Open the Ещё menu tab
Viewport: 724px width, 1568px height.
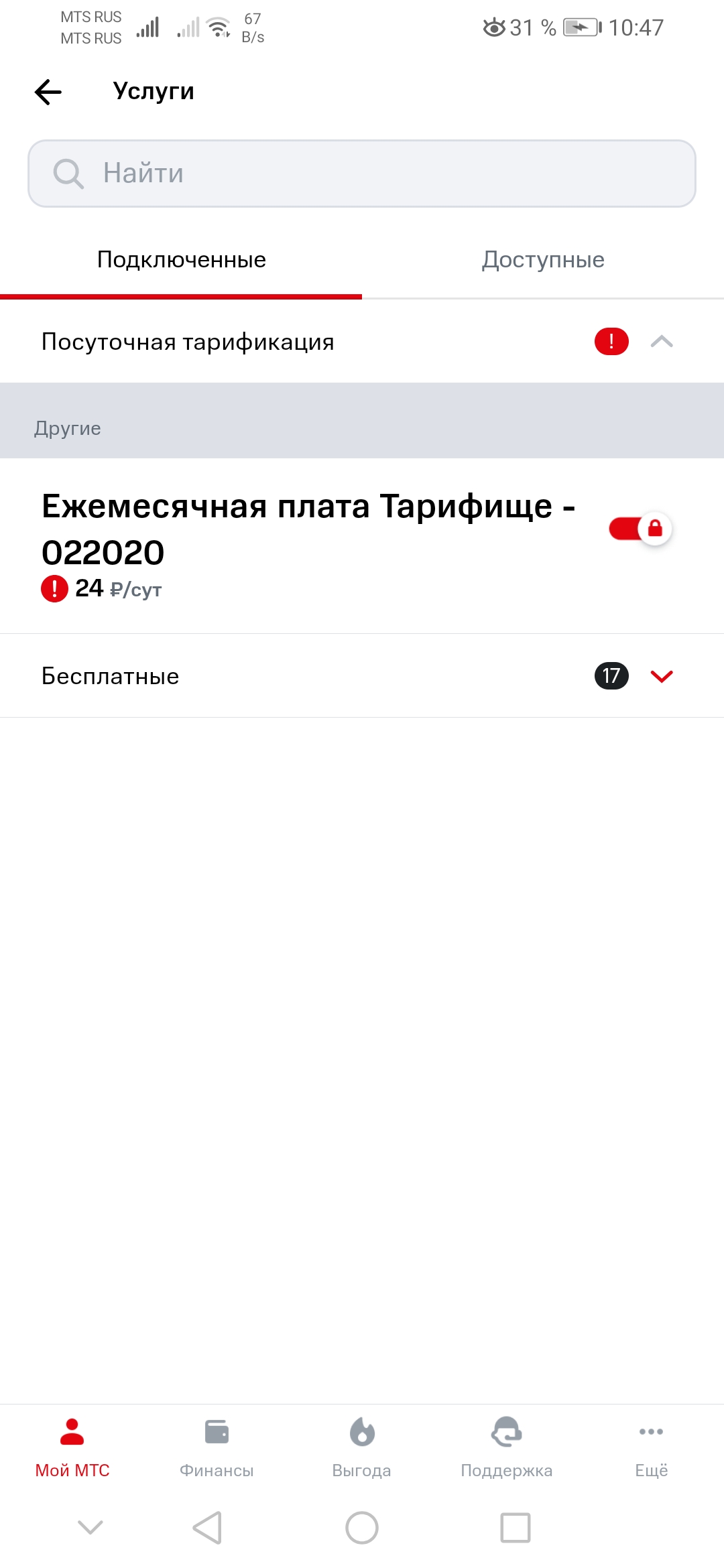coord(652,1447)
